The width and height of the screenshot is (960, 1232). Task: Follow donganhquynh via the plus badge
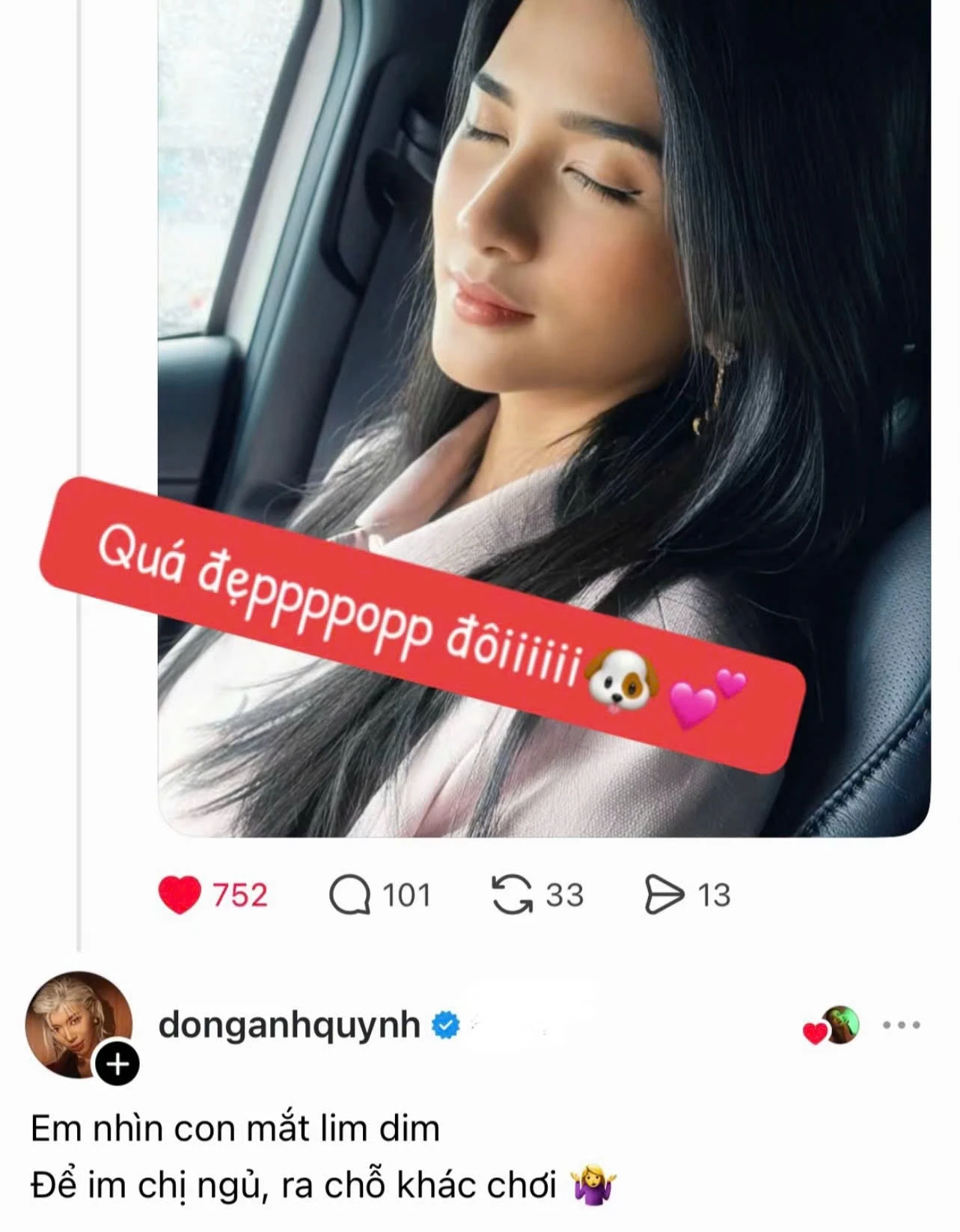pos(118,1064)
